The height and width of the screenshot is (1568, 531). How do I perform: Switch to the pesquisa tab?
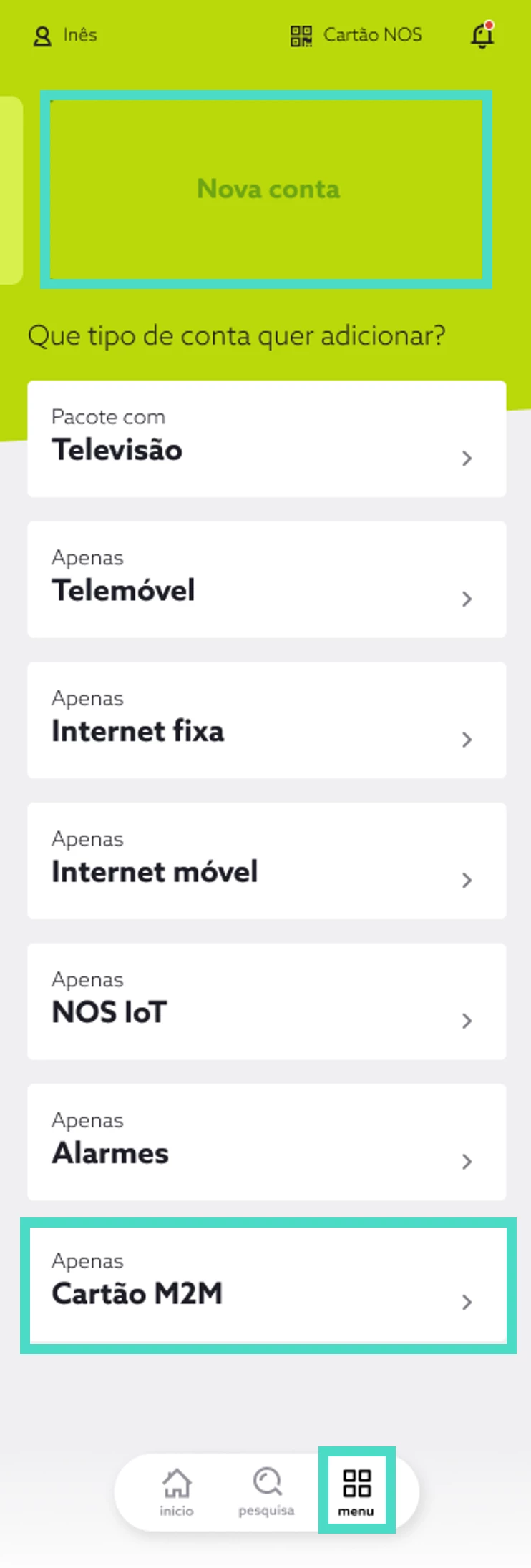click(266, 1491)
